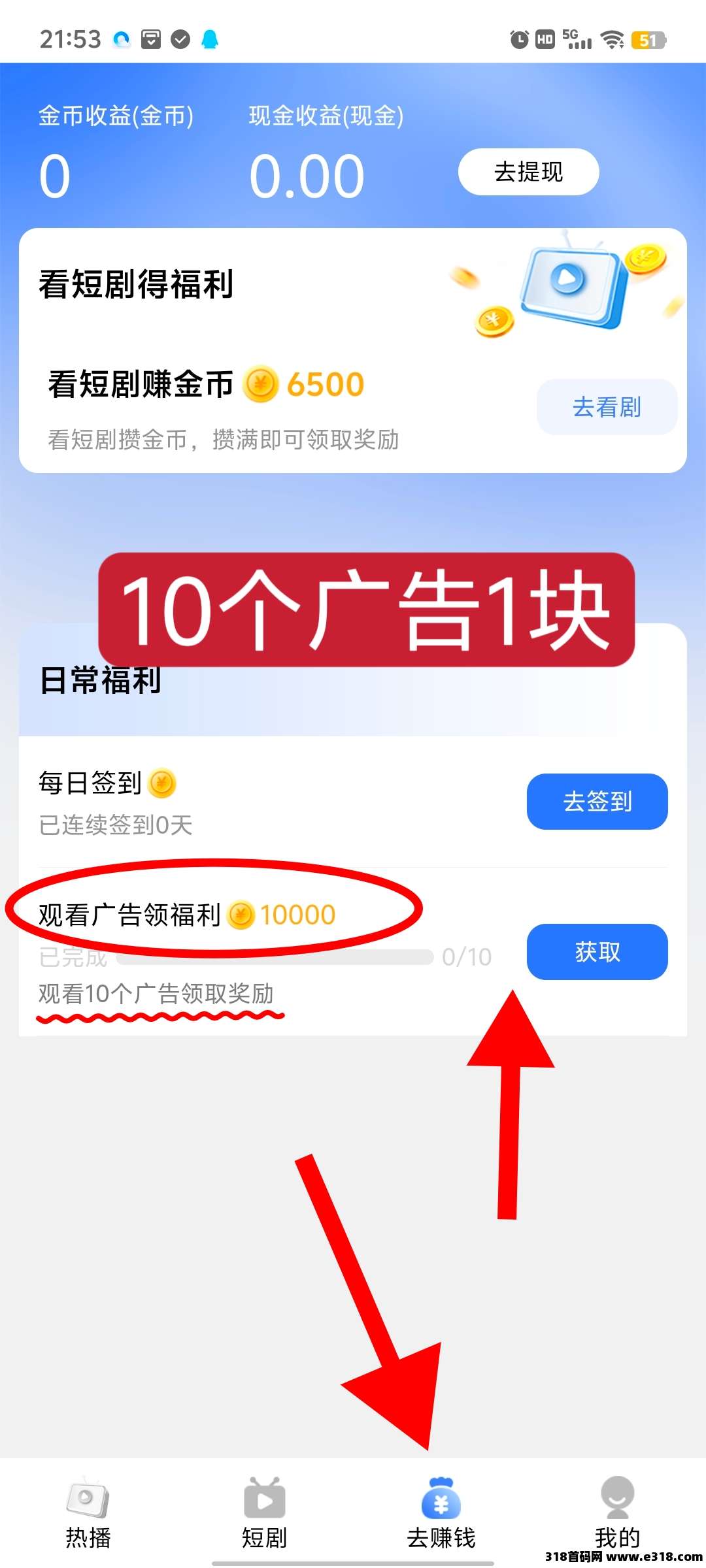Tap 去签到 for daily check-in
706x1568 pixels.
[597, 802]
